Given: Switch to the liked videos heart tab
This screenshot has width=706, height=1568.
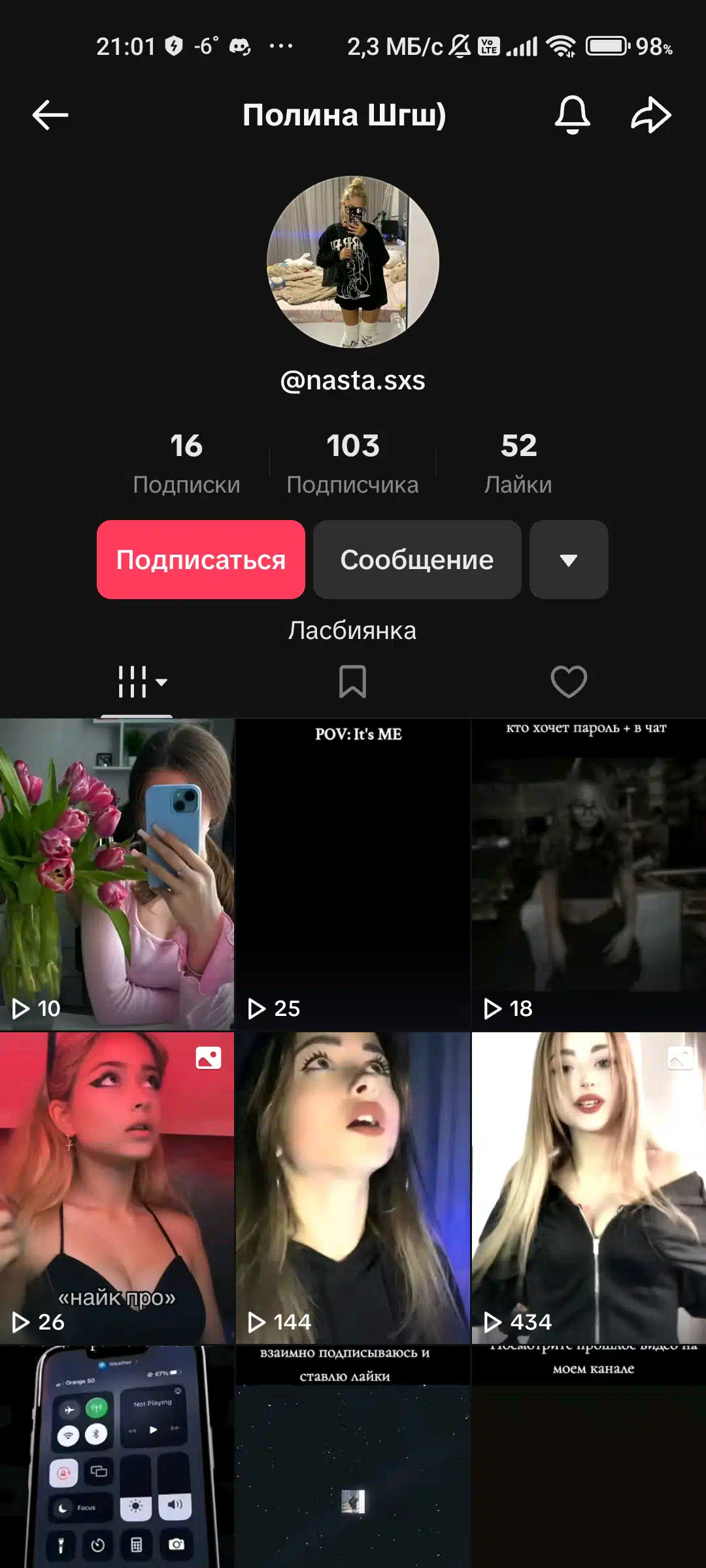Looking at the screenshot, I should tap(569, 682).
